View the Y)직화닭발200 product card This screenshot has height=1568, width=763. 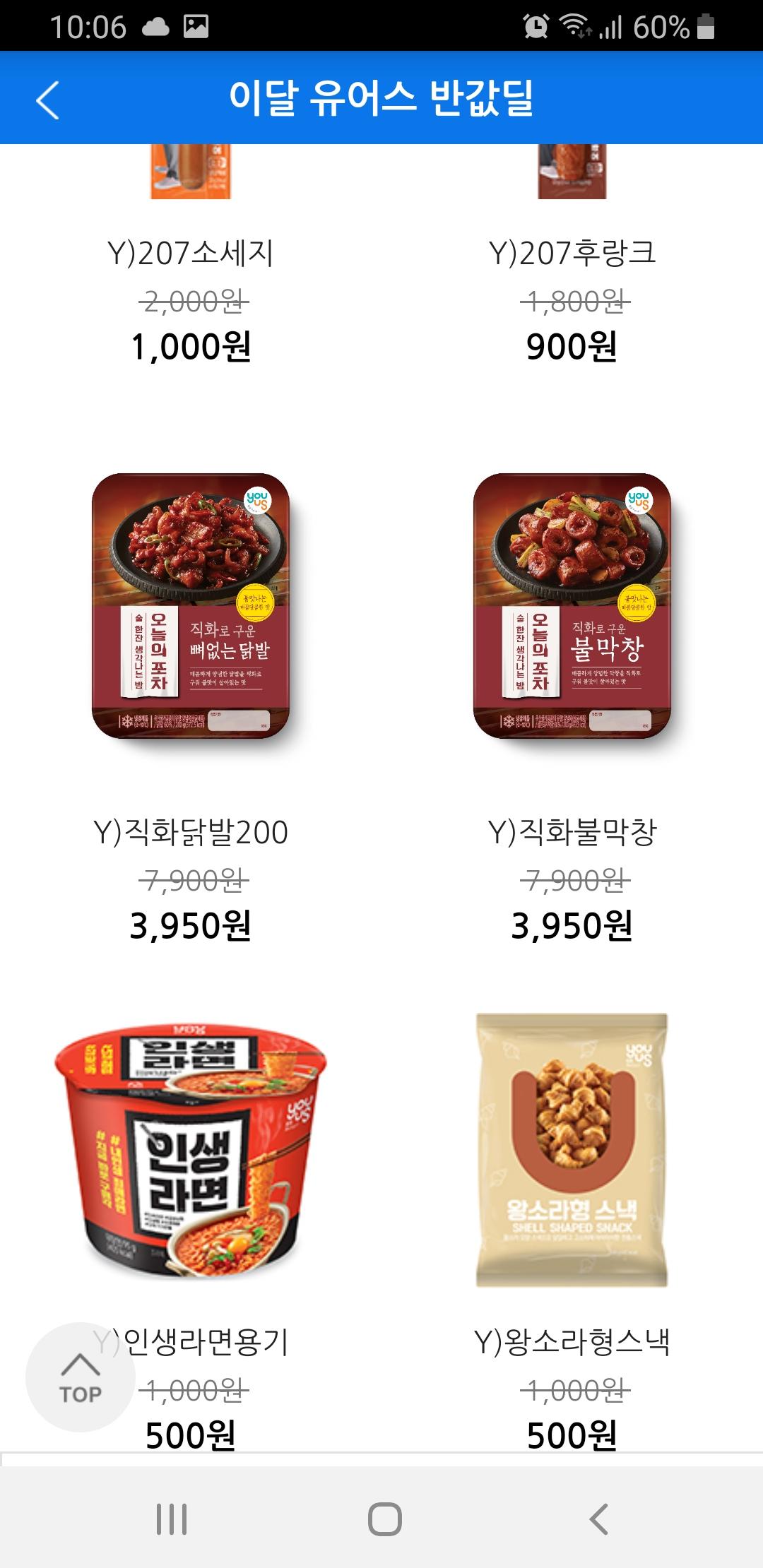[x=191, y=606]
